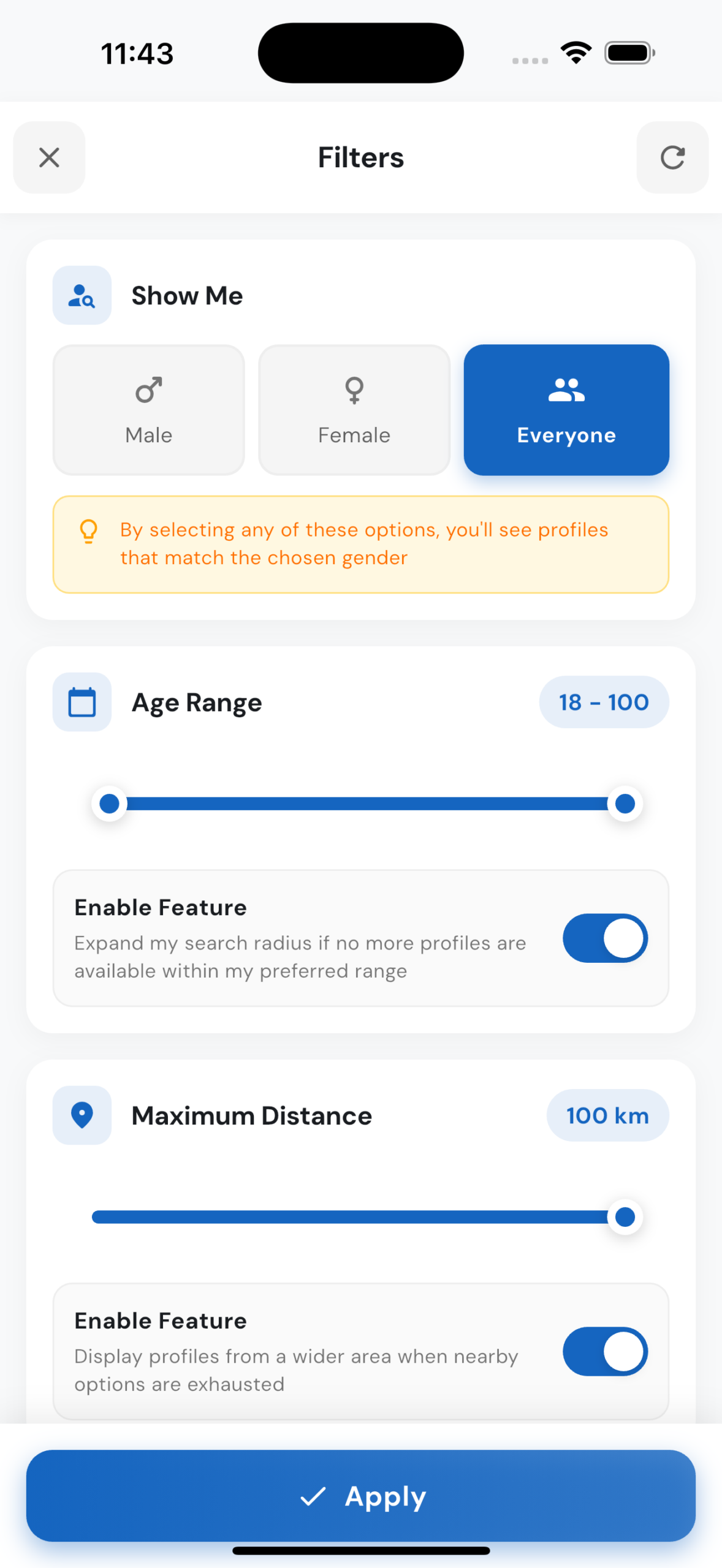Select the Male filter option
The width and height of the screenshot is (722, 1568).
coord(148,409)
